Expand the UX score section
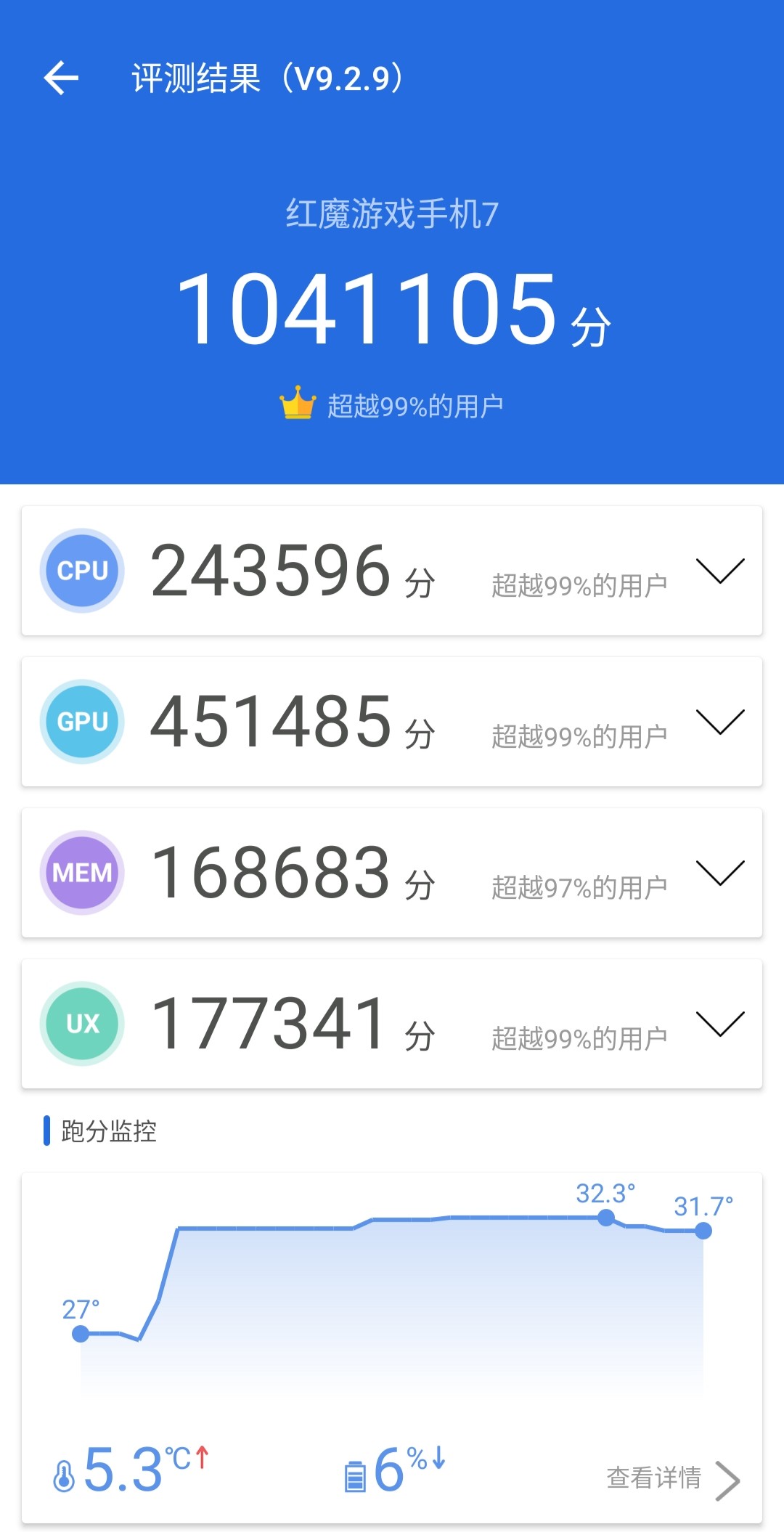The width and height of the screenshot is (784, 1532). point(719,1024)
